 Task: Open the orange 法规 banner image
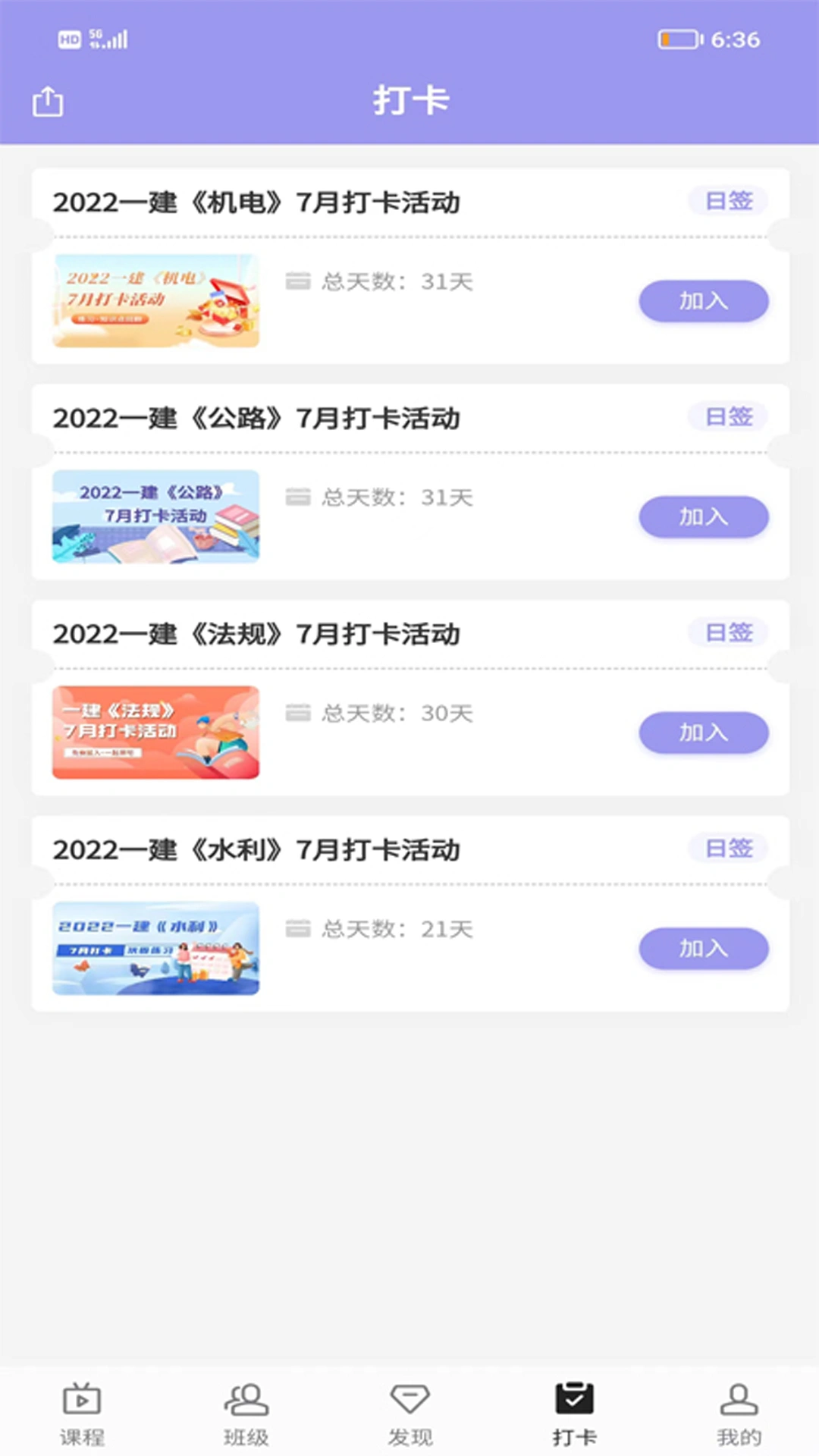[x=155, y=731]
